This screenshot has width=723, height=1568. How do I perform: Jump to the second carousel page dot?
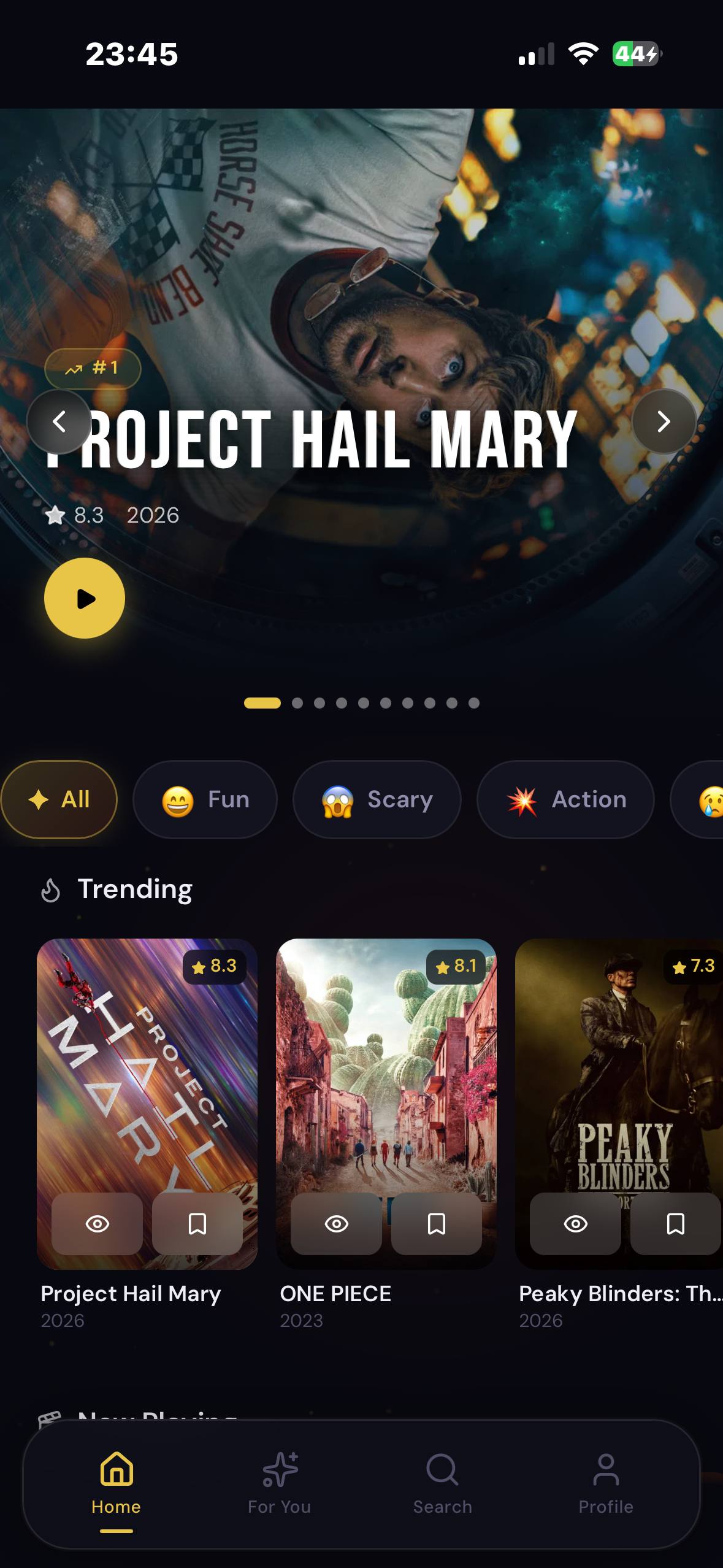tap(297, 703)
